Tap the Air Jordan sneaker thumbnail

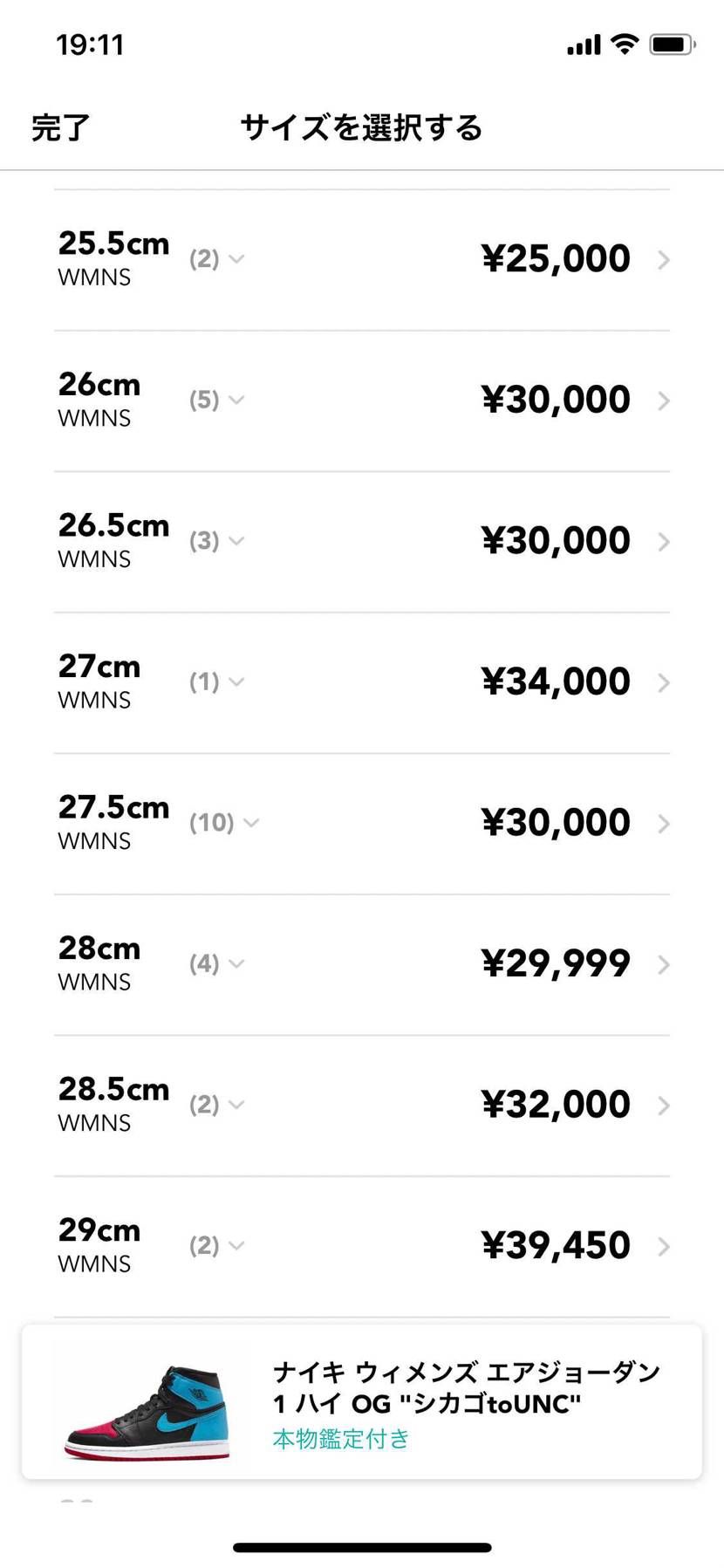tap(148, 1402)
